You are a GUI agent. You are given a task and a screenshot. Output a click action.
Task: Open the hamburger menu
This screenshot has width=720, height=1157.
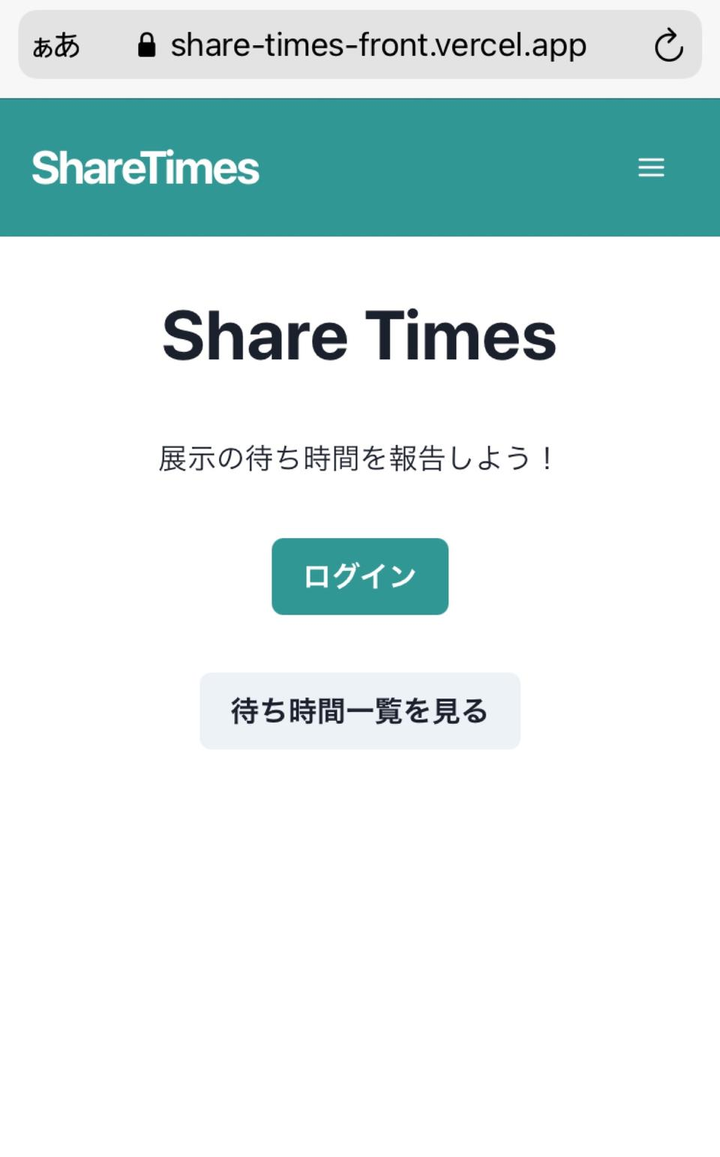coord(651,168)
